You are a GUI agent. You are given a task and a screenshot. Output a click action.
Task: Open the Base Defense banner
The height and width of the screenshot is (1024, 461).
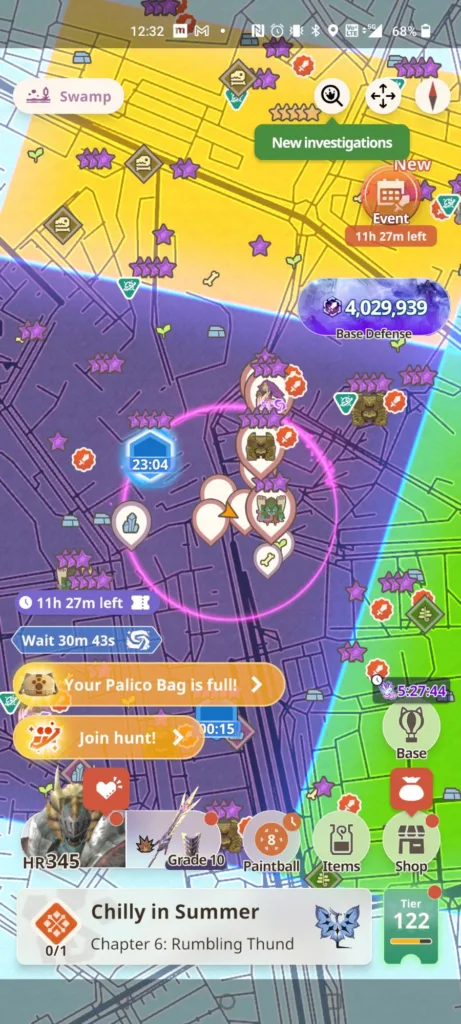(x=374, y=308)
